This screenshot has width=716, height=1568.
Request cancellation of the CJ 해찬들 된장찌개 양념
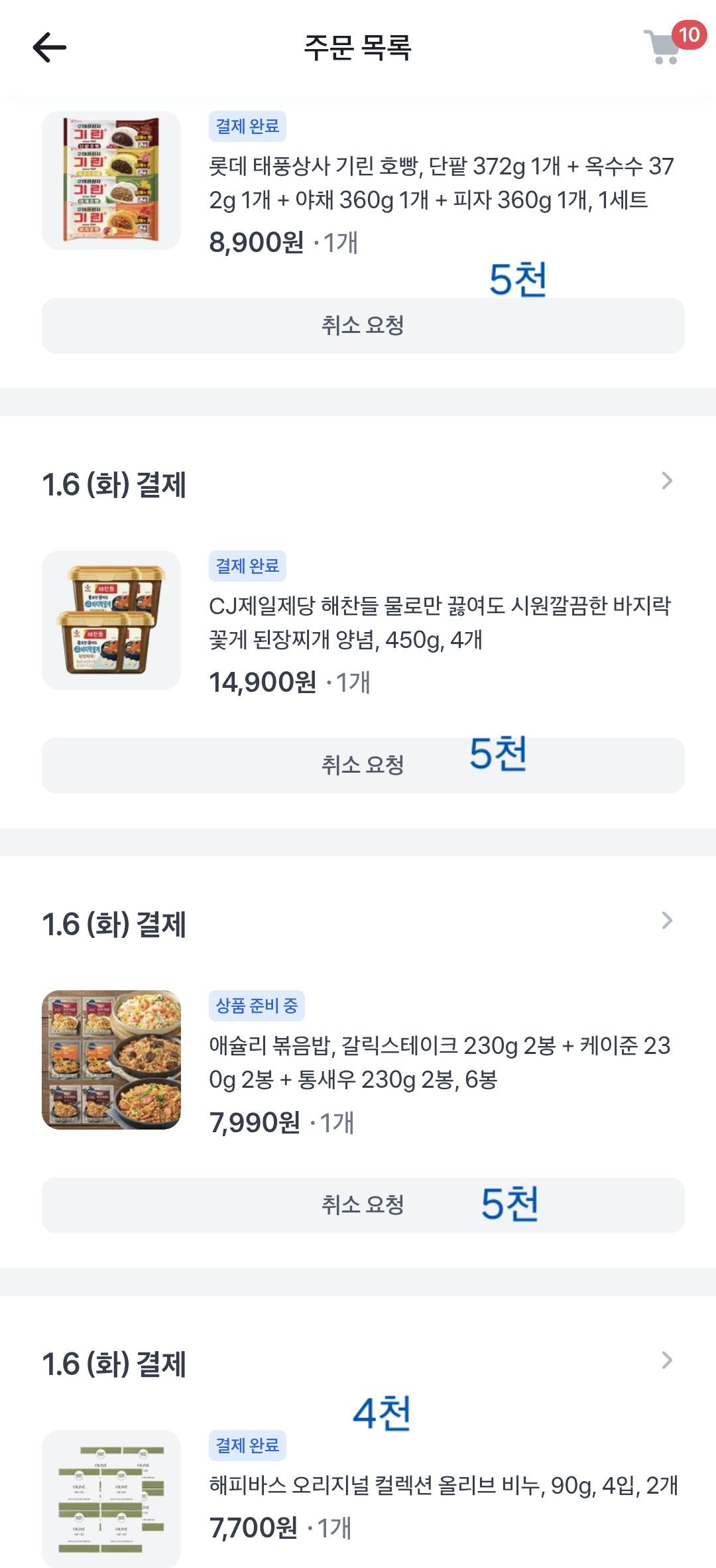[363, 765]
